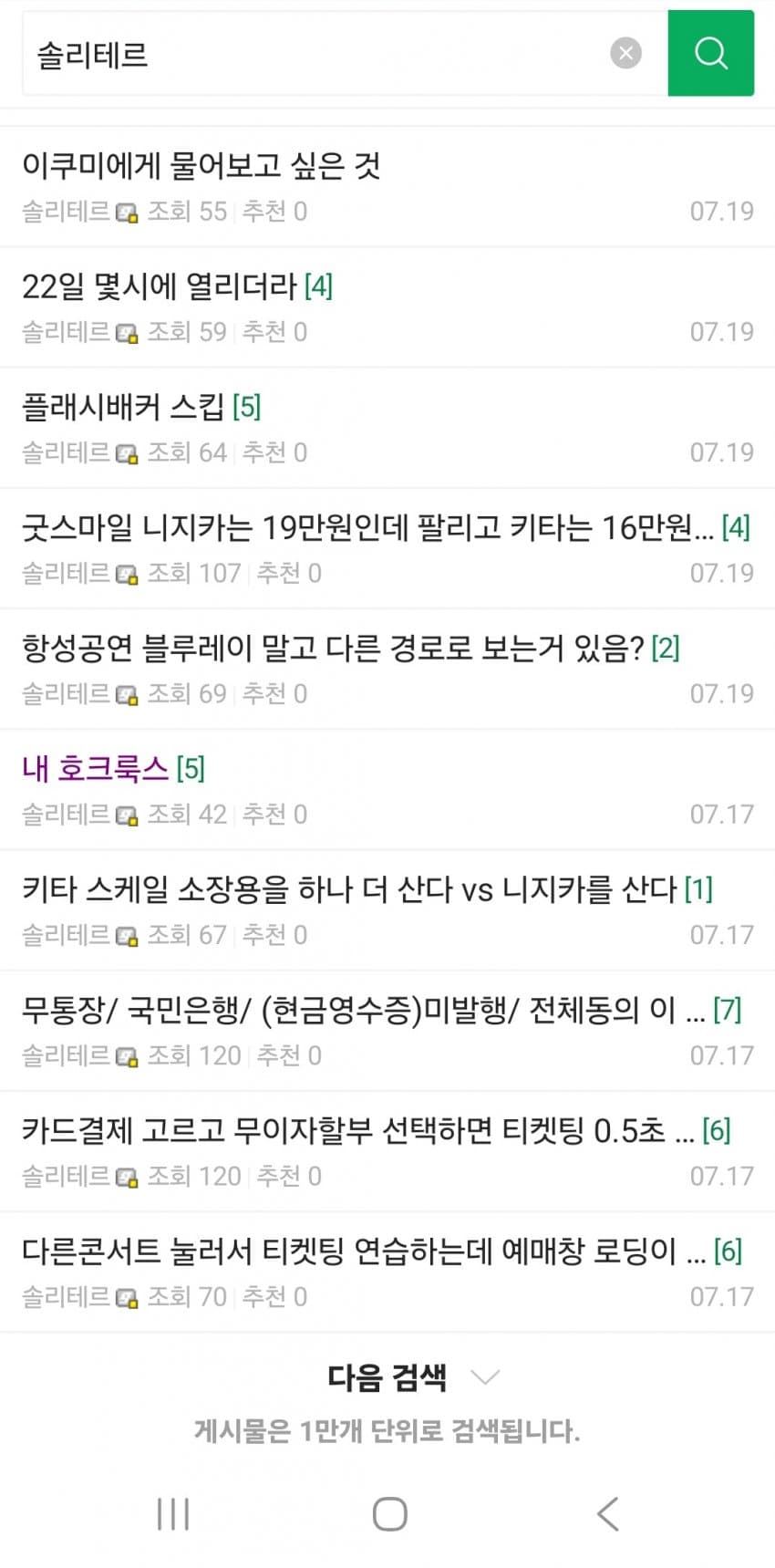Open post 항성공연 블루레이 말고 다른 경로로
This screenshot has width=775, height=1568.
[x=333, y=648]
